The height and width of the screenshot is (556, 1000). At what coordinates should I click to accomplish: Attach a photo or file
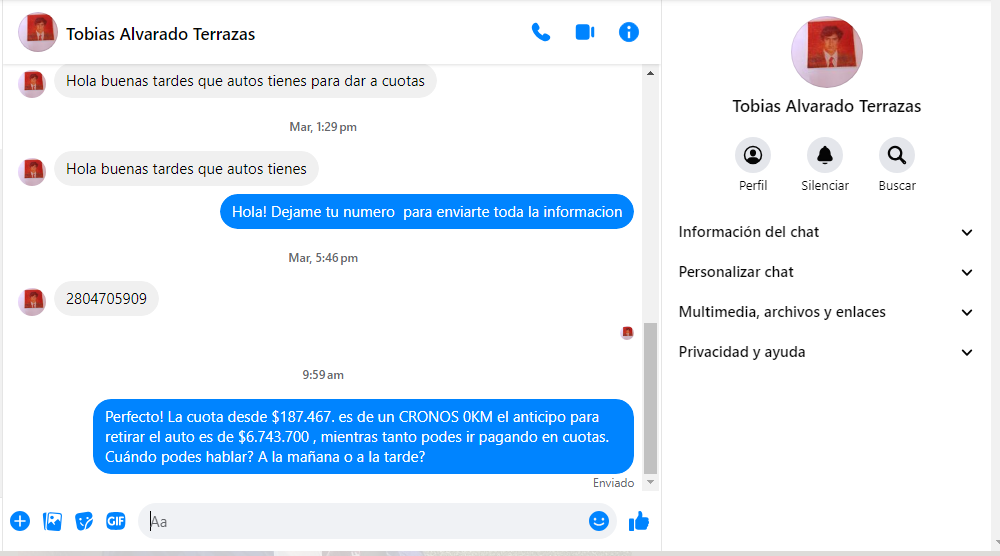pos(53,521)
